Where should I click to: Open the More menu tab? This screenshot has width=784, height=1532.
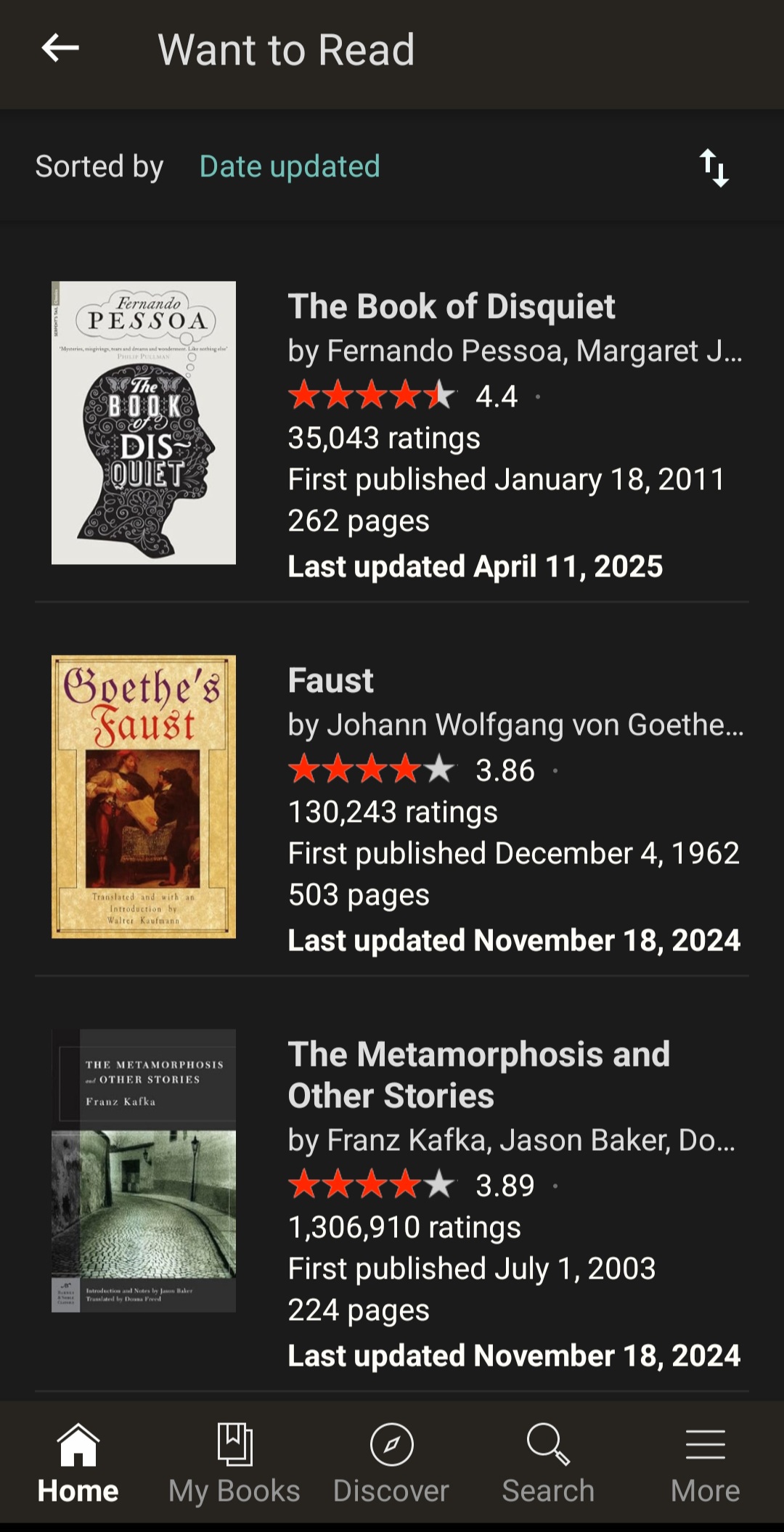(705, 1463)
